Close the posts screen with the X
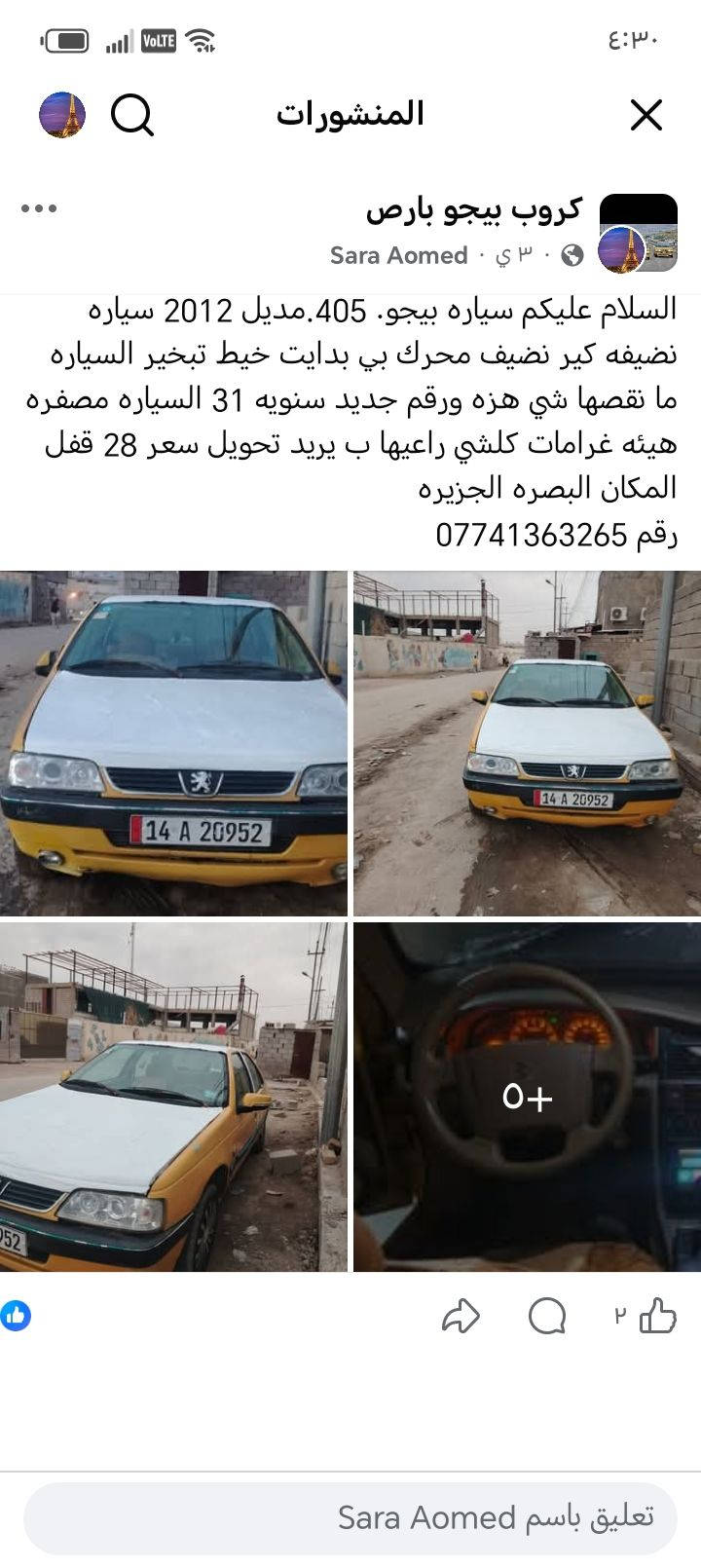Image resolution: width=701 pixels, height=1568 pixels. pyautogui.click(x=646, y=115)
